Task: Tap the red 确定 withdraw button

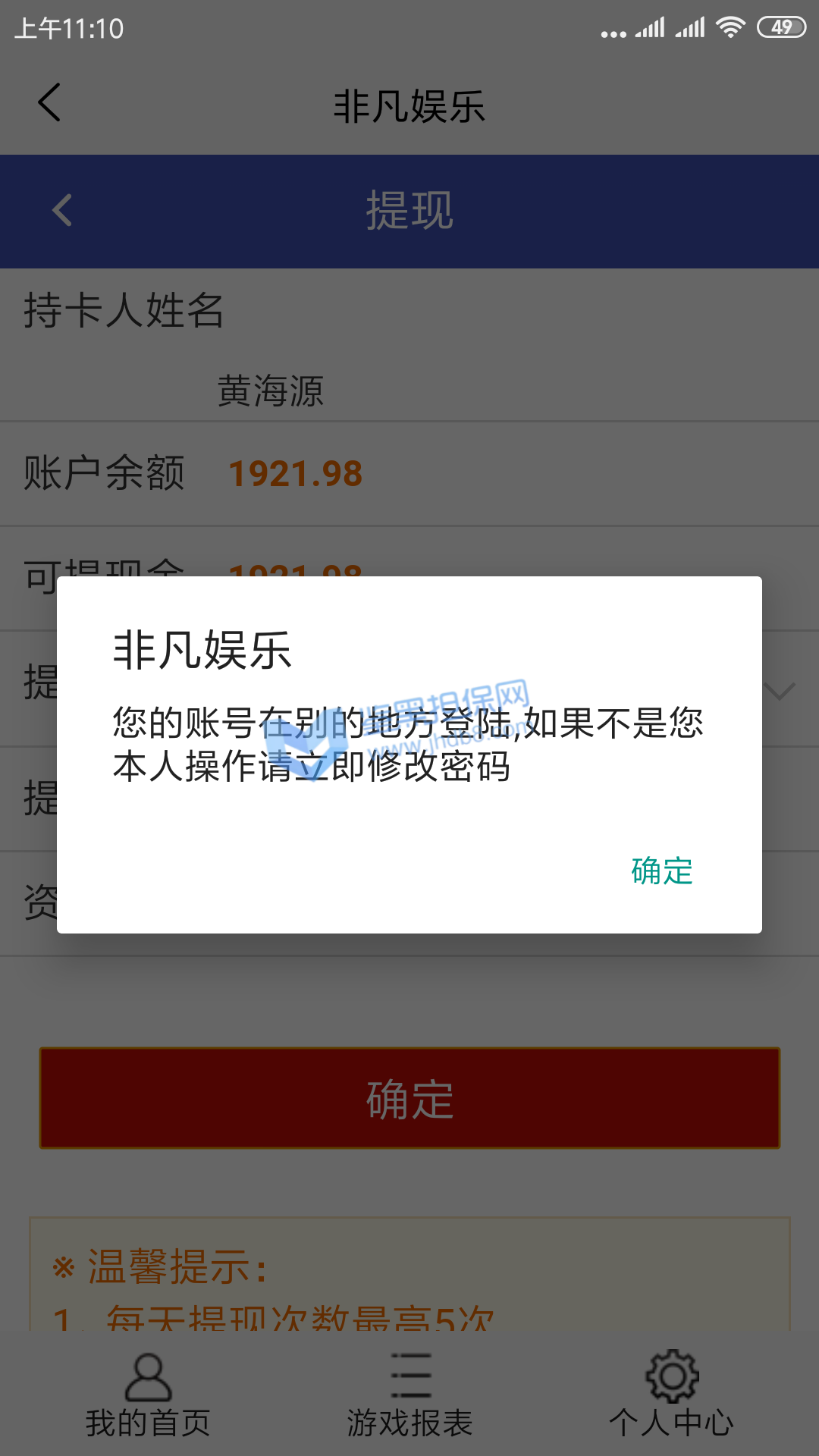Action: pyautogui.click(x=409, y=1098)
